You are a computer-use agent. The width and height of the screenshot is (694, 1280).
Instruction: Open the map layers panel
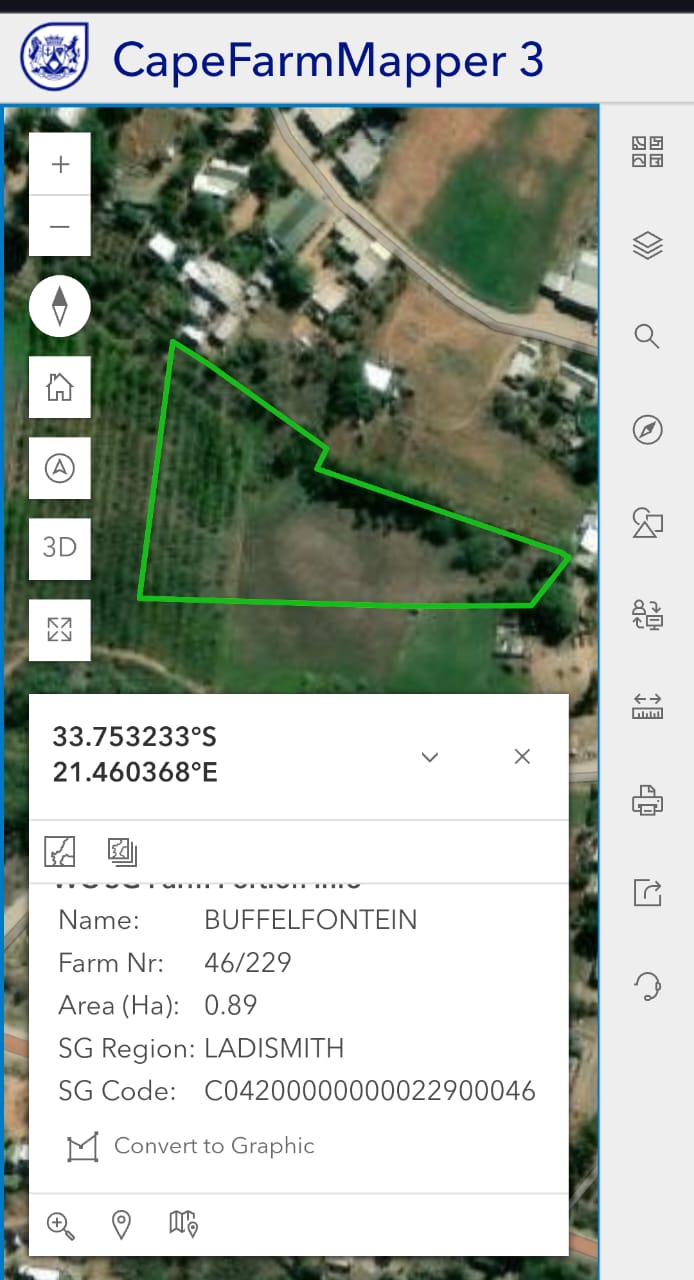[x=647, y=245]
